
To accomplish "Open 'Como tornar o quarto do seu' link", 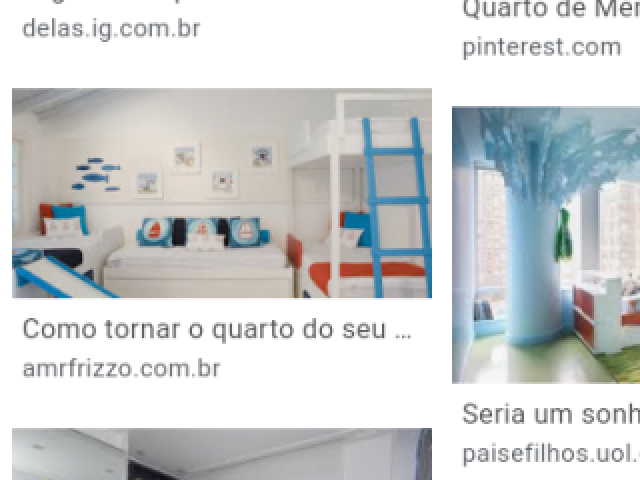I will point(216,329).
